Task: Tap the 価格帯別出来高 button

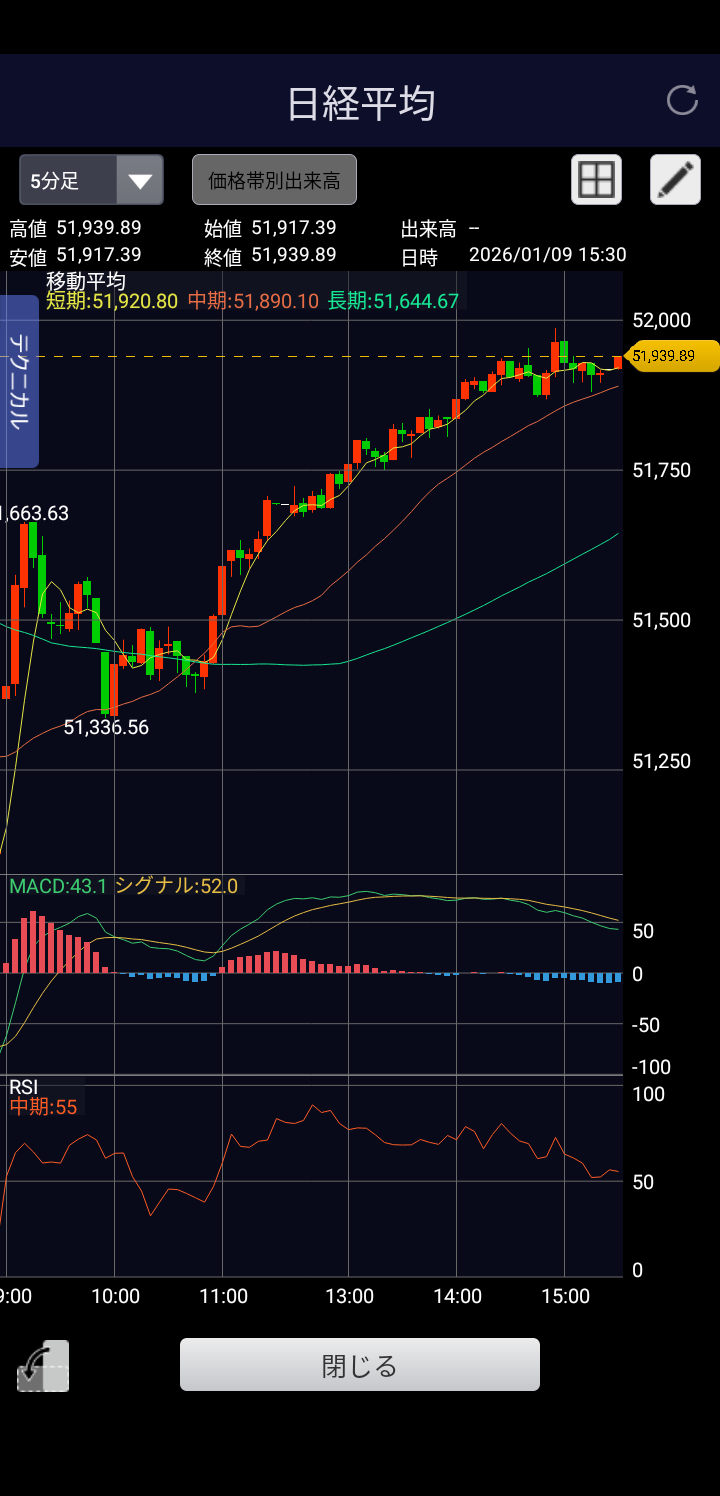Action: (x=274, y=180)
